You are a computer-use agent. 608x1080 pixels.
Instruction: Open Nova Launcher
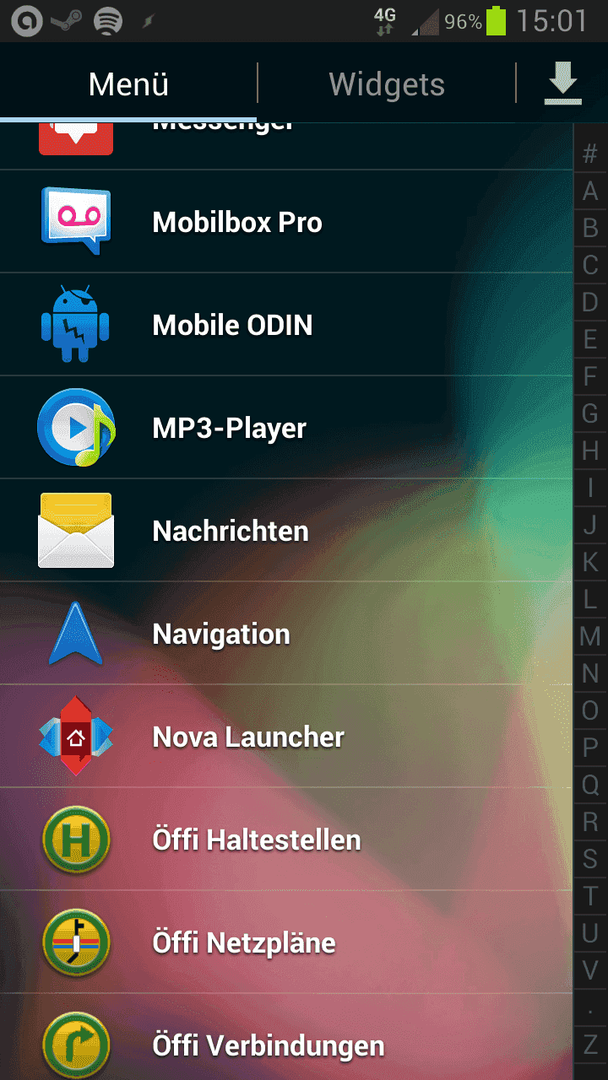click(x=286, y=736)
